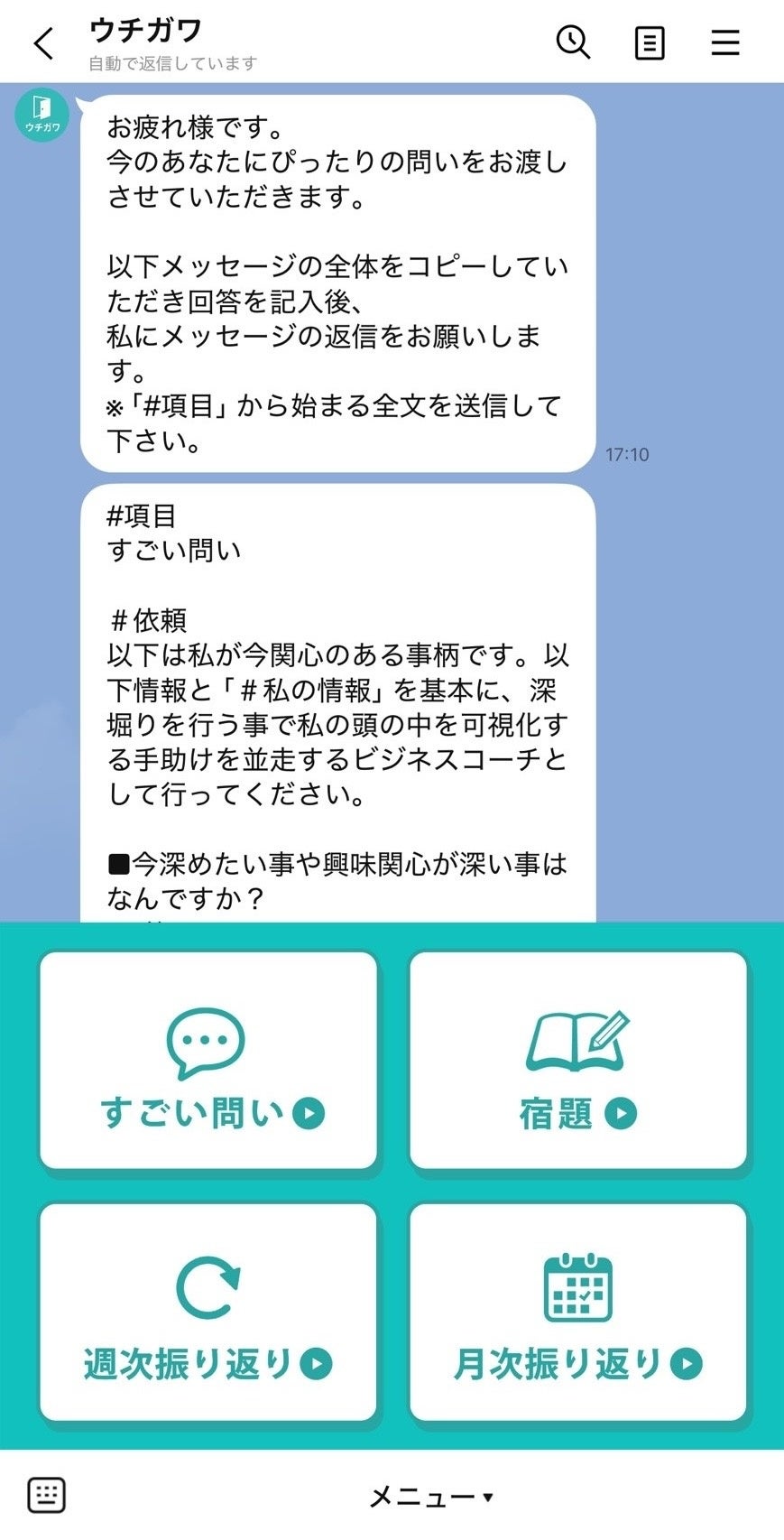Search within this chat
This screenshot has height=1540, width=784.
pos(573,42)
